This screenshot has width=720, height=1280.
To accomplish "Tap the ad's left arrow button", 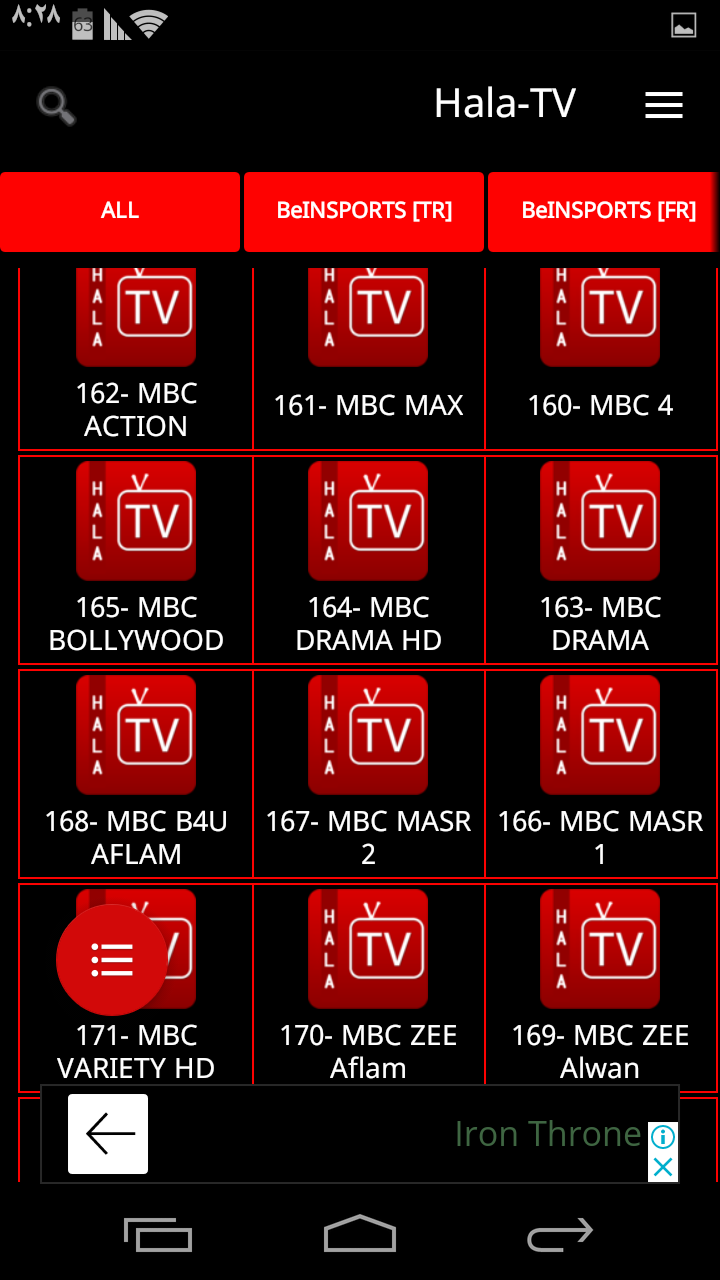I will point(108,1134).
